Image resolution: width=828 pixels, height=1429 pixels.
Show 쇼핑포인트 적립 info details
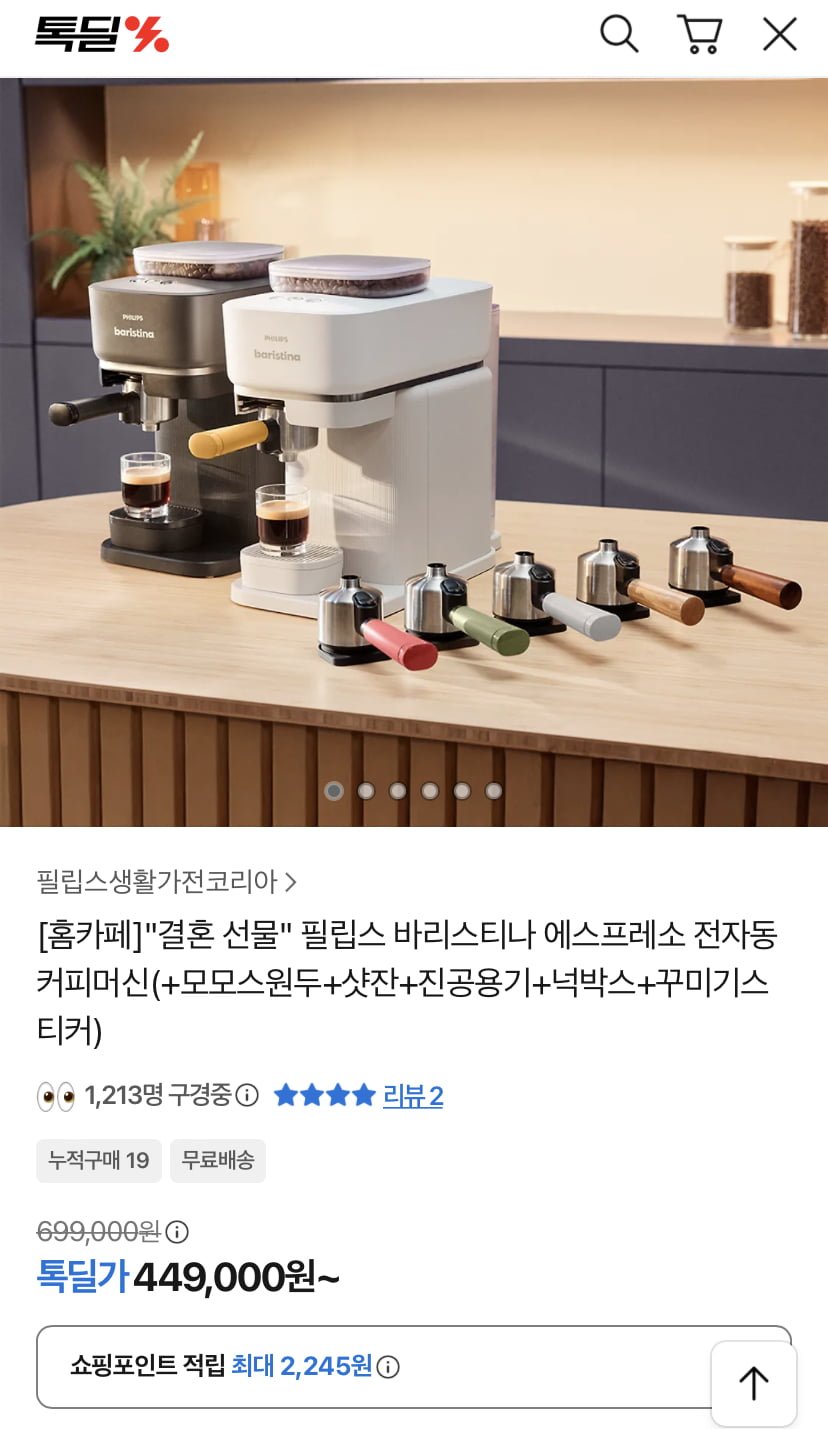(x=388, y=1367)
